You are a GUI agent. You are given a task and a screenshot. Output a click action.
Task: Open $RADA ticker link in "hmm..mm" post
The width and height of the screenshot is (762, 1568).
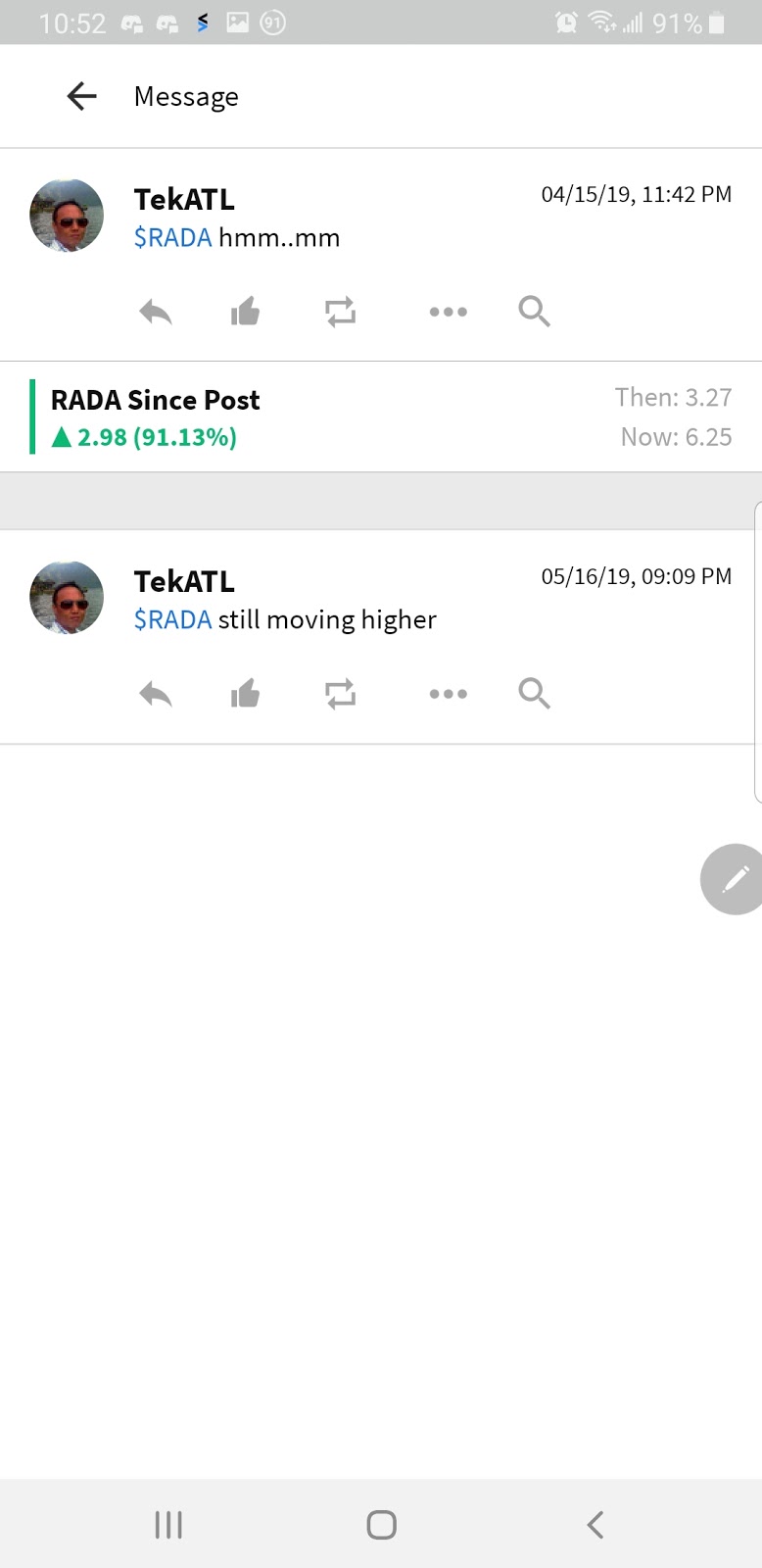tap(172, 238)
